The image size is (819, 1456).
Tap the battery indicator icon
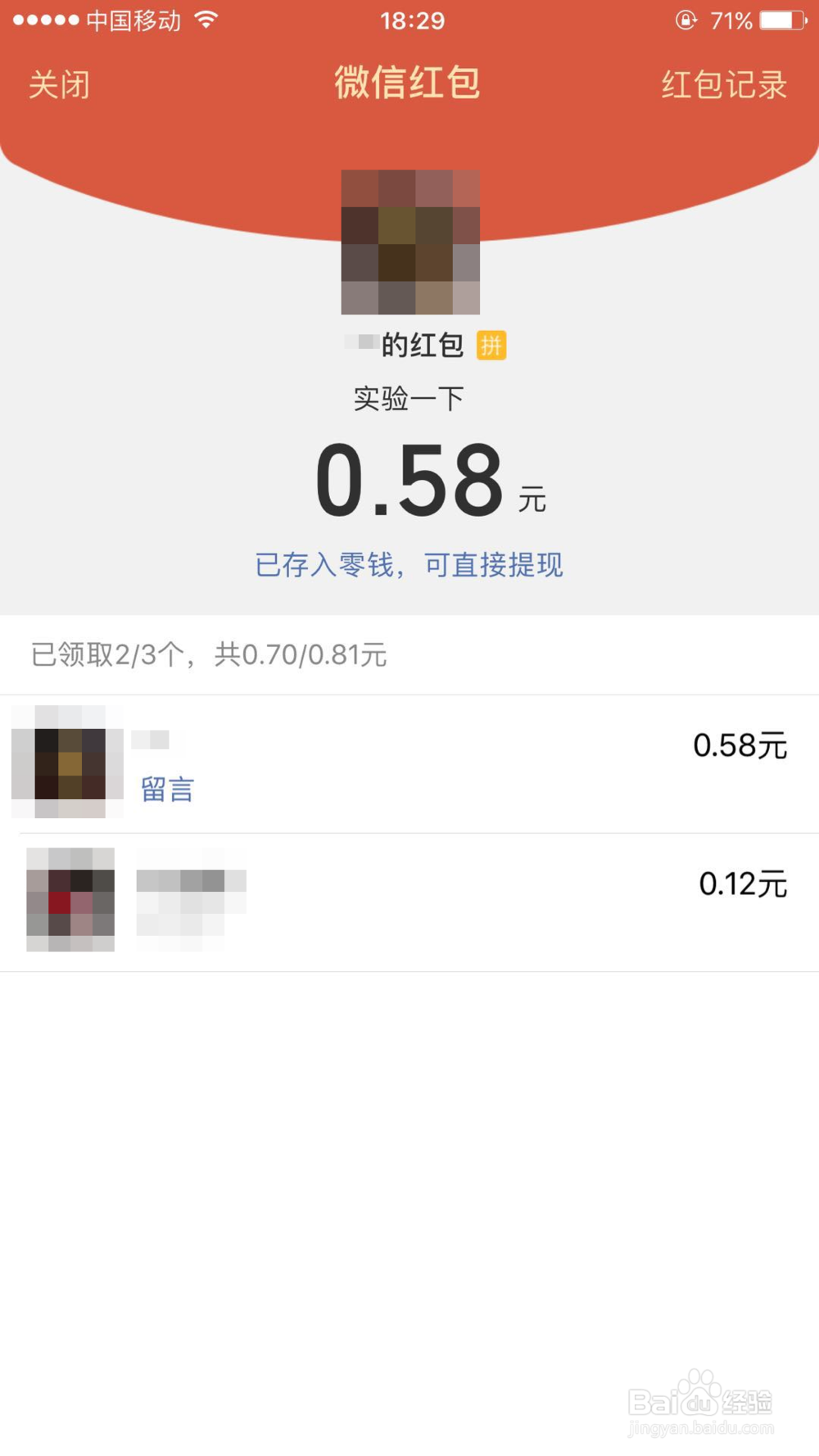point(784,20)
